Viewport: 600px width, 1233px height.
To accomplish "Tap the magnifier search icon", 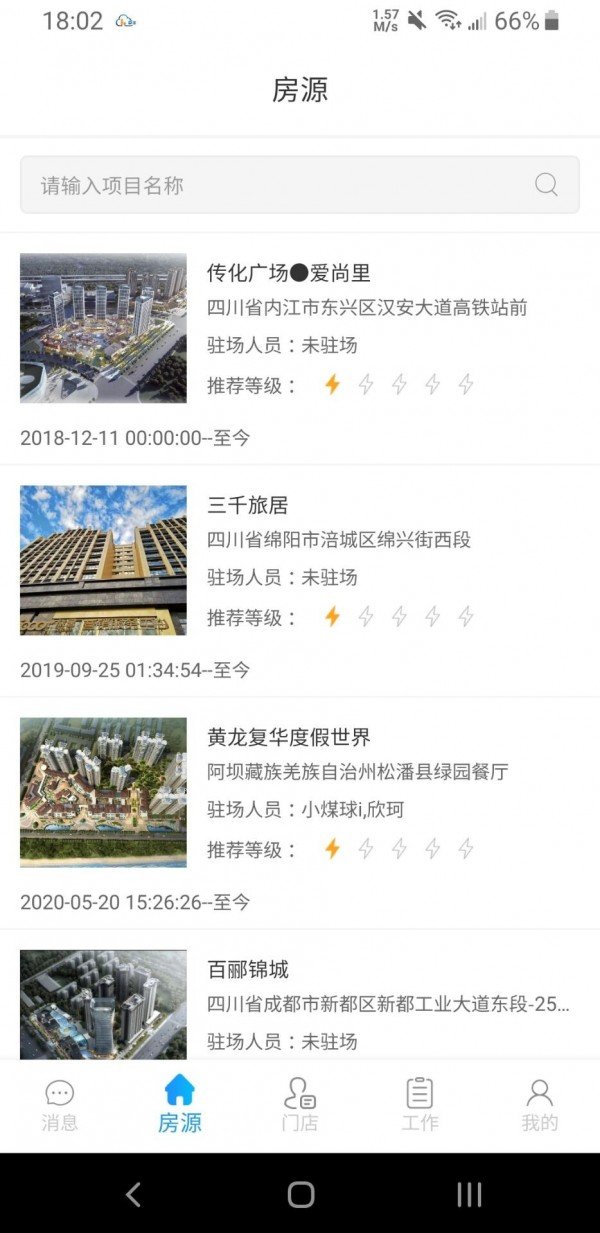I will pos(546,185).
